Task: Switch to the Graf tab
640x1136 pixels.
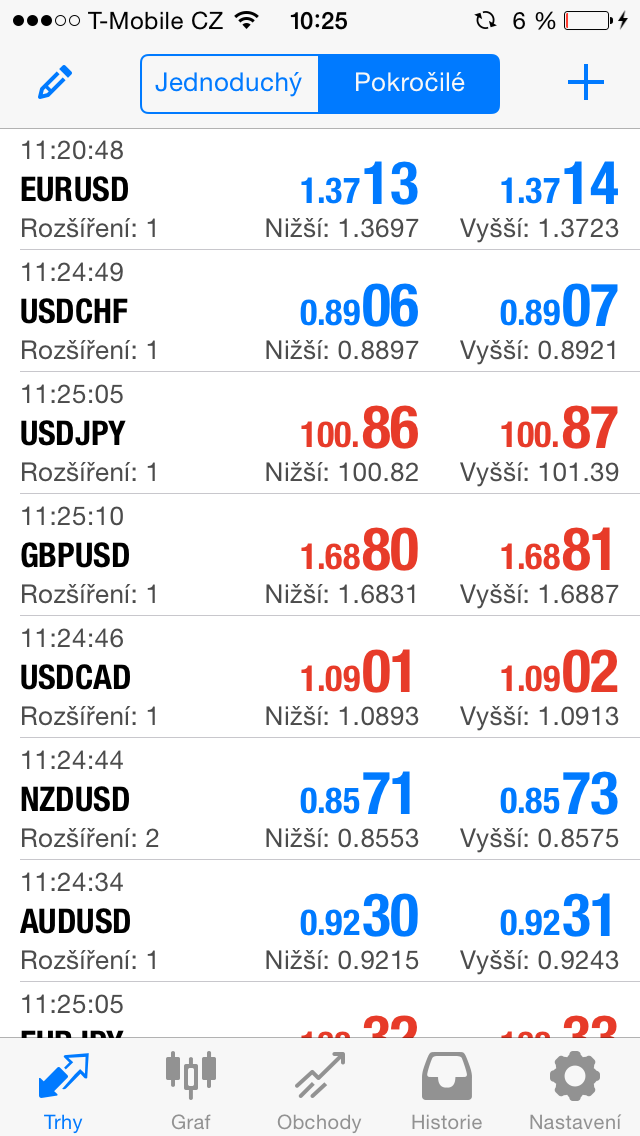Action: click(x=191, y=1087)
